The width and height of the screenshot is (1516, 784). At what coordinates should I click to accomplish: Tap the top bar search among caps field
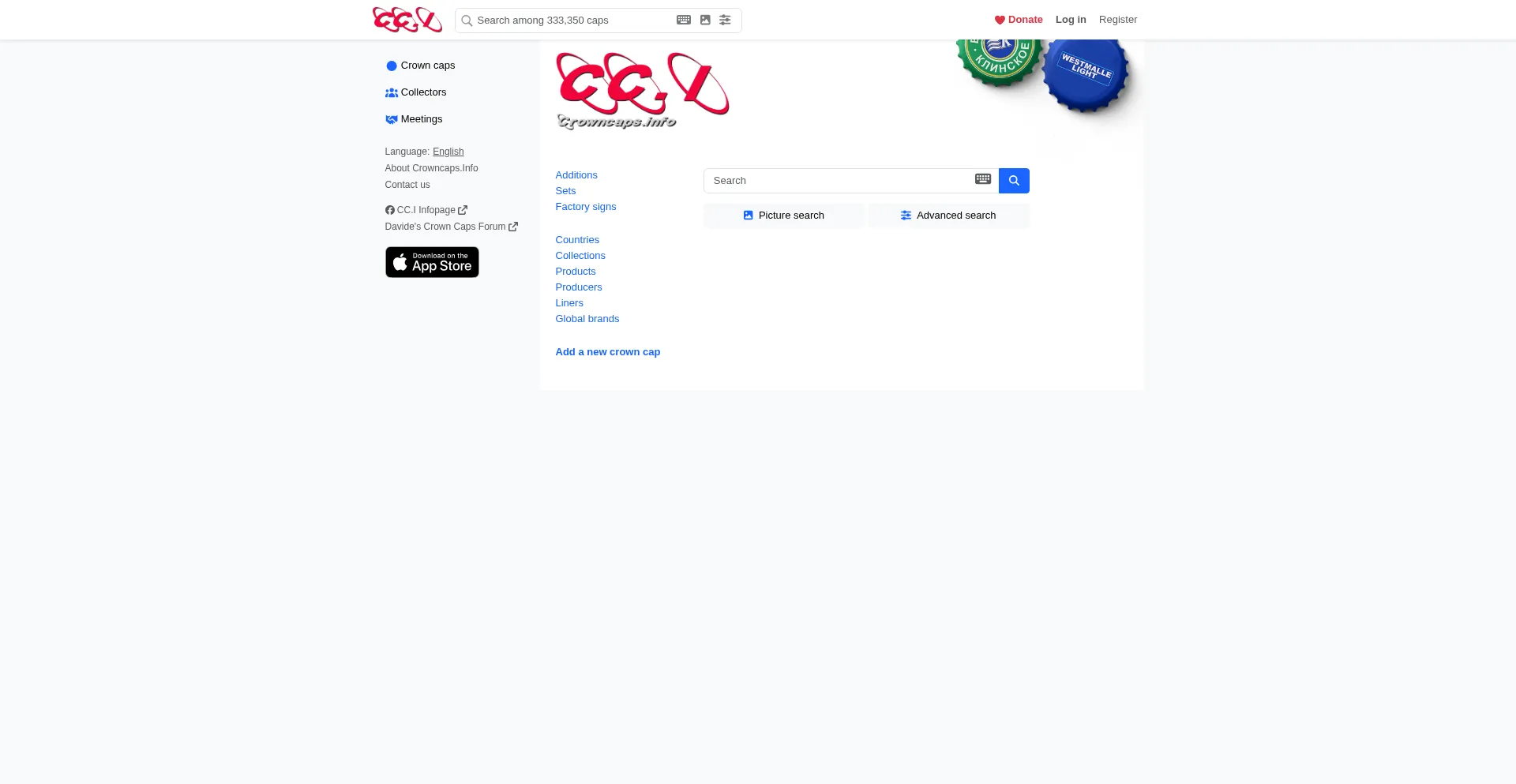(568, 21)
